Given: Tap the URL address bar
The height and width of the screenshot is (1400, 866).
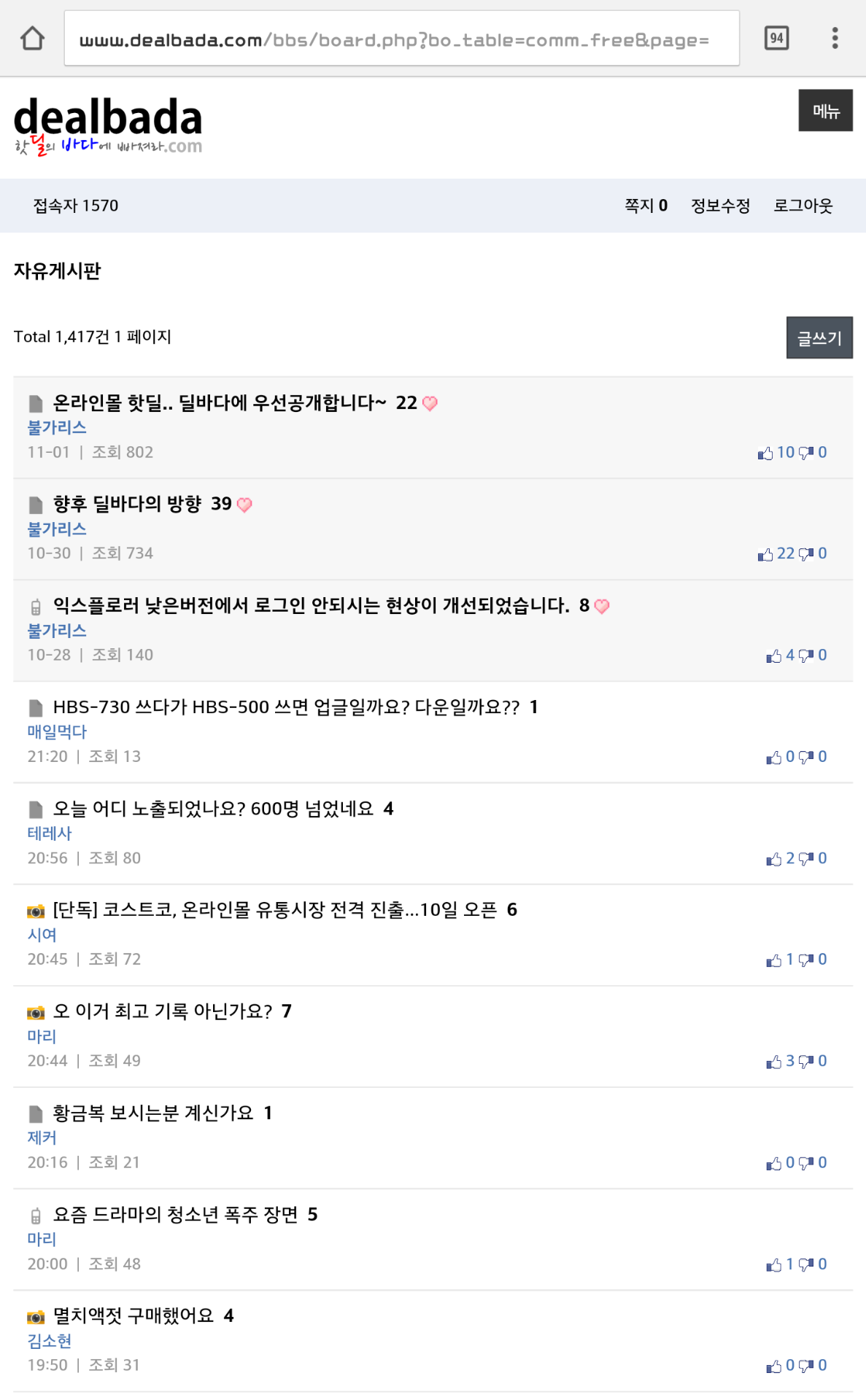Looking at the screenshot, I should pos(401,39).
